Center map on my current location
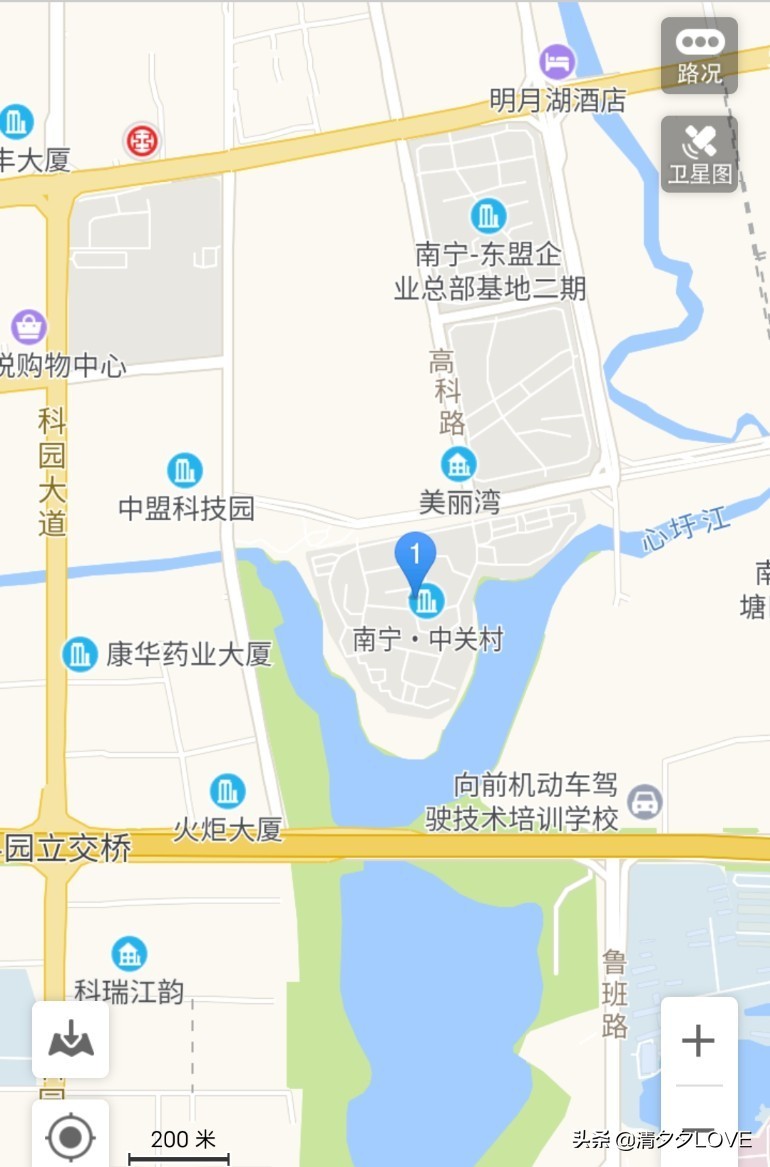Screen dimensions: 770x1167 [x=70, y=1137]
